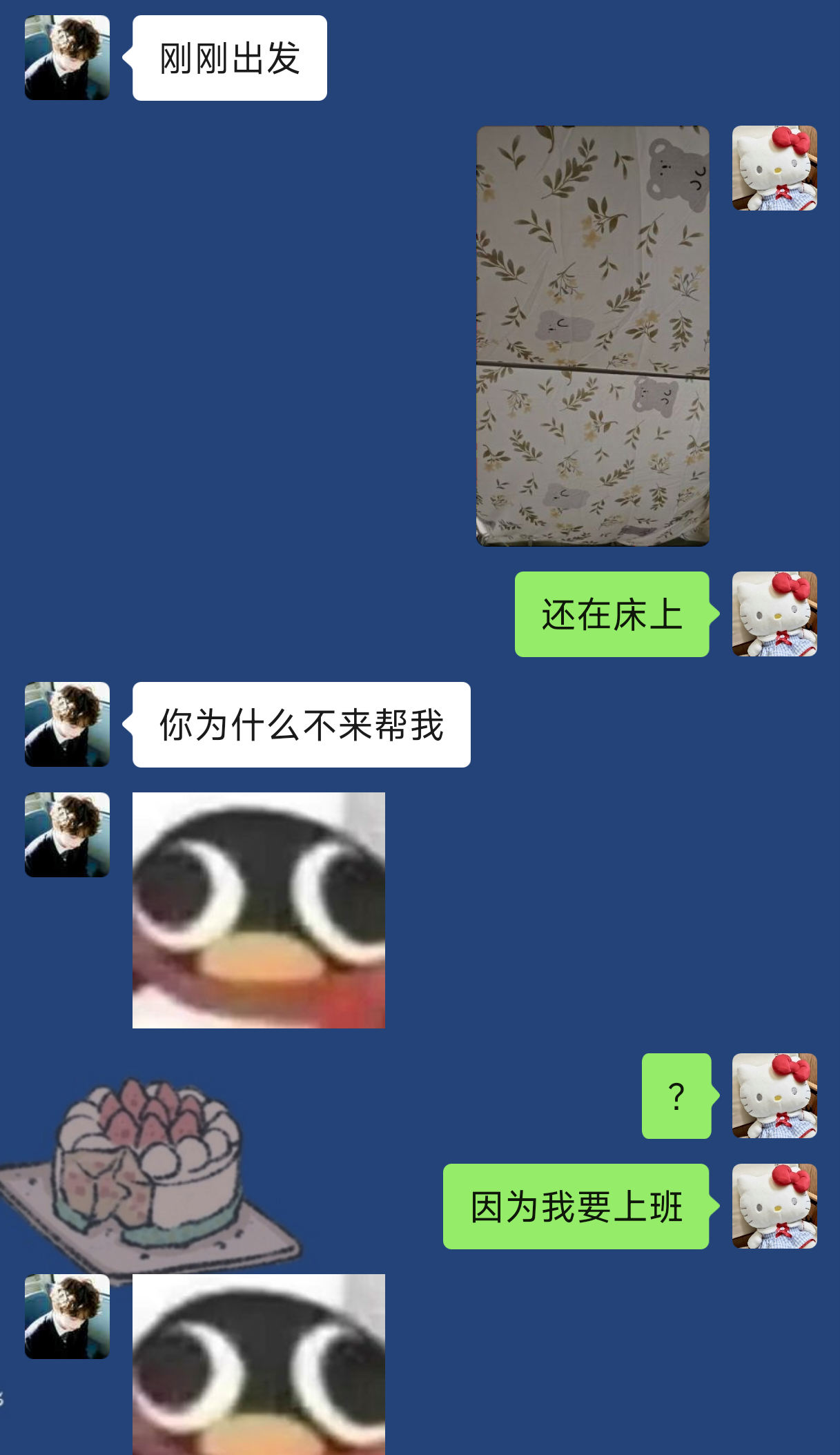This screenshot has height=1455, width=840.
Task: Tap the Hello Kitty avatar beside 因为我要上班
Action: tap(774, 1206)
